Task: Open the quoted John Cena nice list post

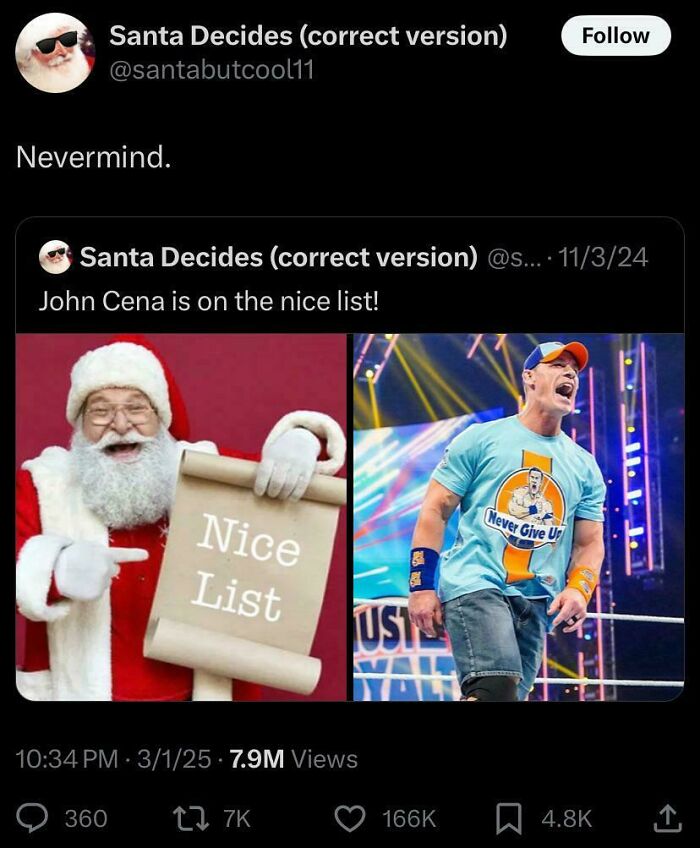Action: 350,276
